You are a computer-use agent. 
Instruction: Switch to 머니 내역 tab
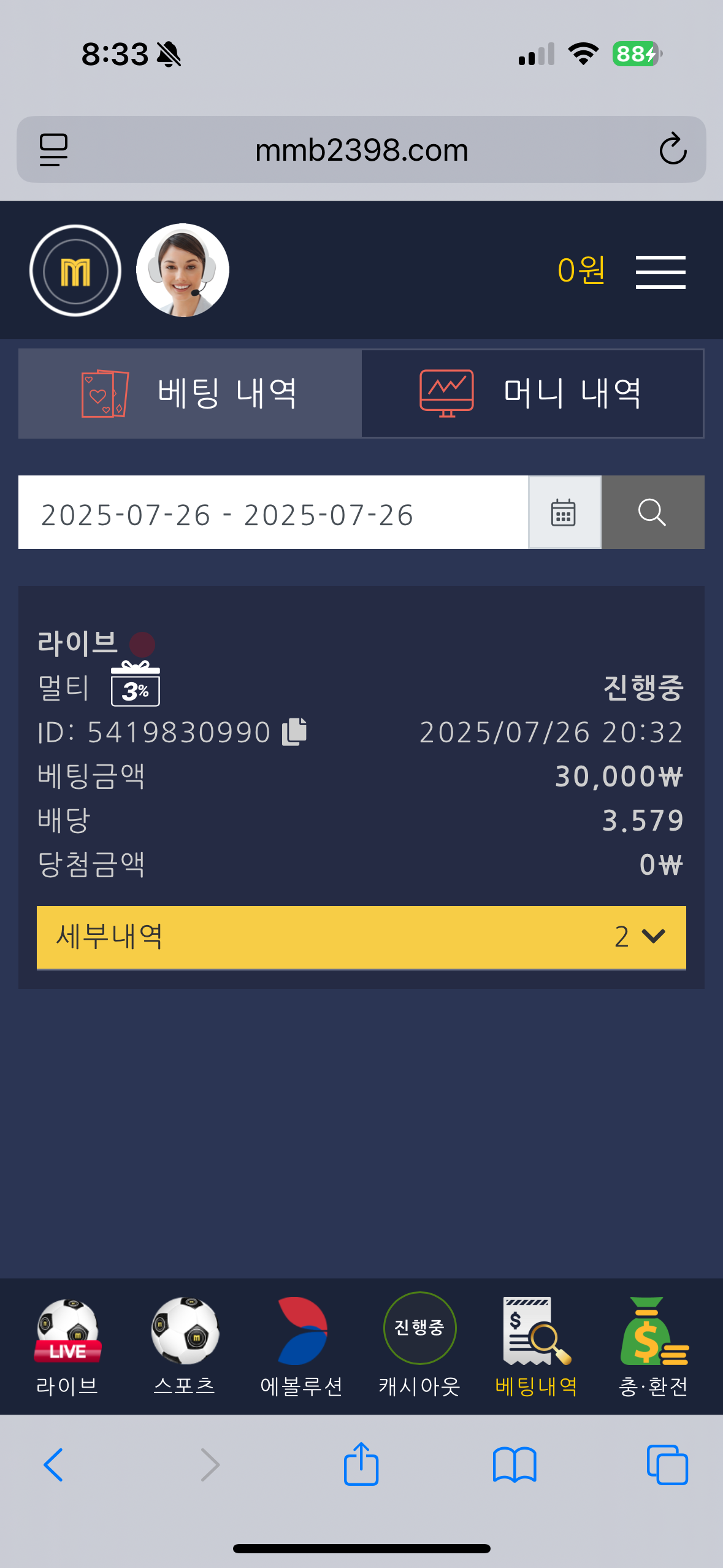pyautogui.click(x=532, y=393)
